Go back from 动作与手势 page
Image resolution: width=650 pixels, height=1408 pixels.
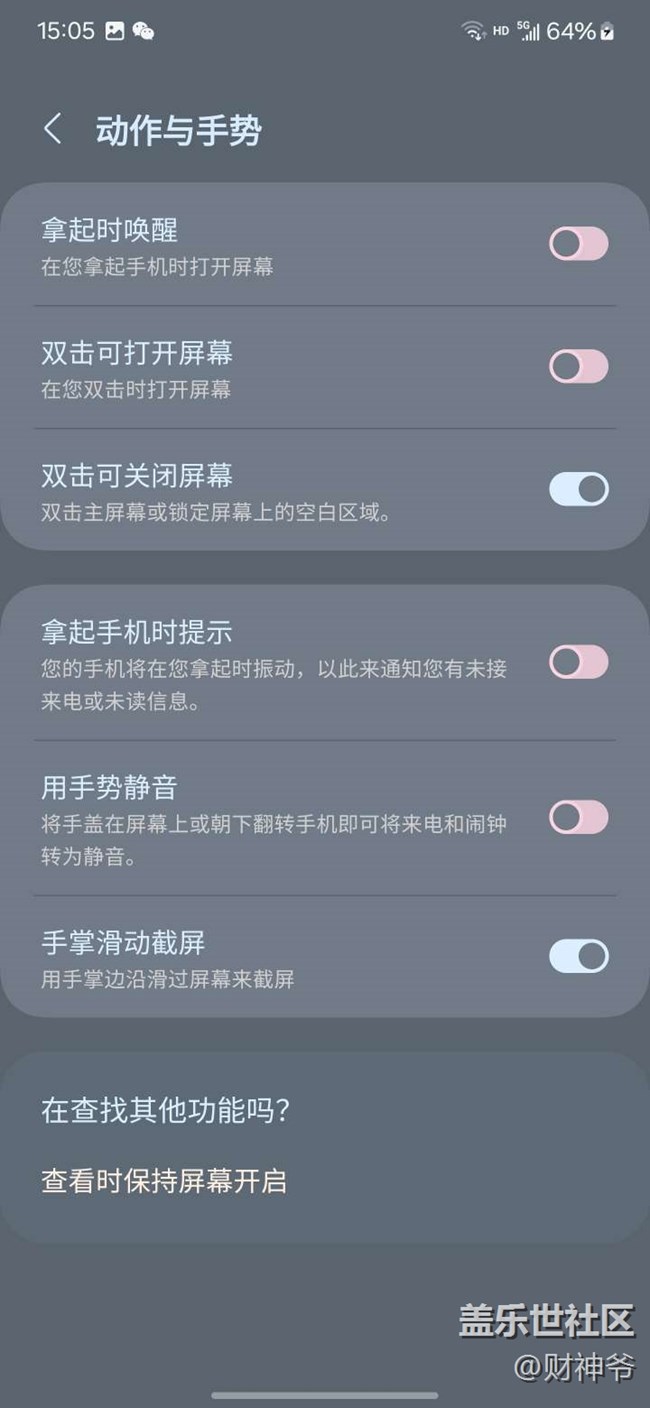coord(53,130)
